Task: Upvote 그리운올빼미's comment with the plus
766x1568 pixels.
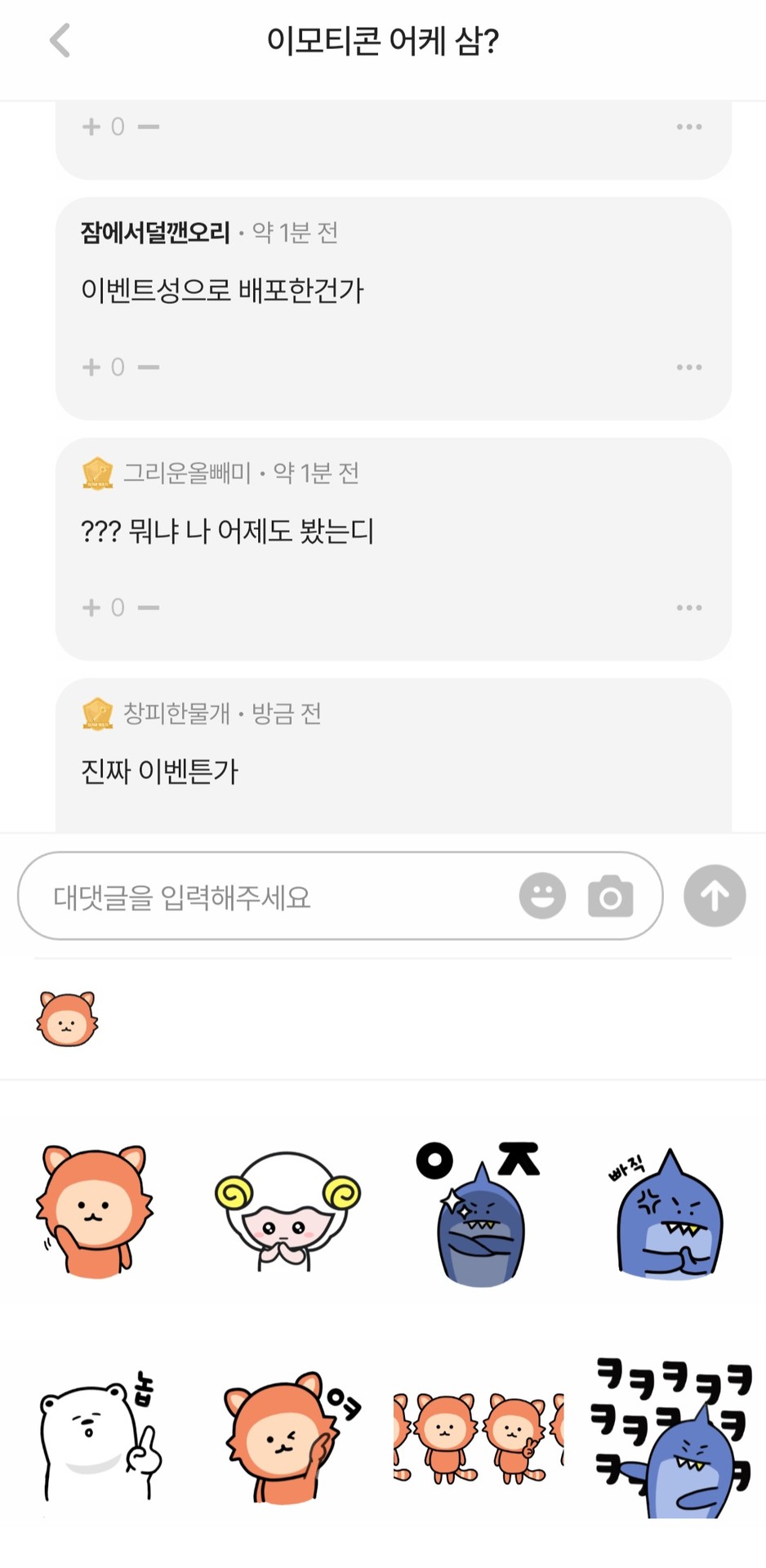Action: [91, 608]
